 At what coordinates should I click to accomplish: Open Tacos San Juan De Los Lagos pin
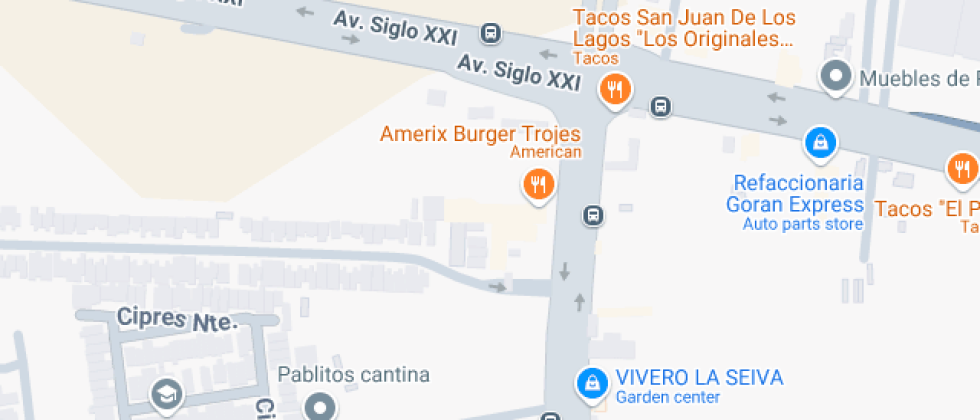coord(616,91)
